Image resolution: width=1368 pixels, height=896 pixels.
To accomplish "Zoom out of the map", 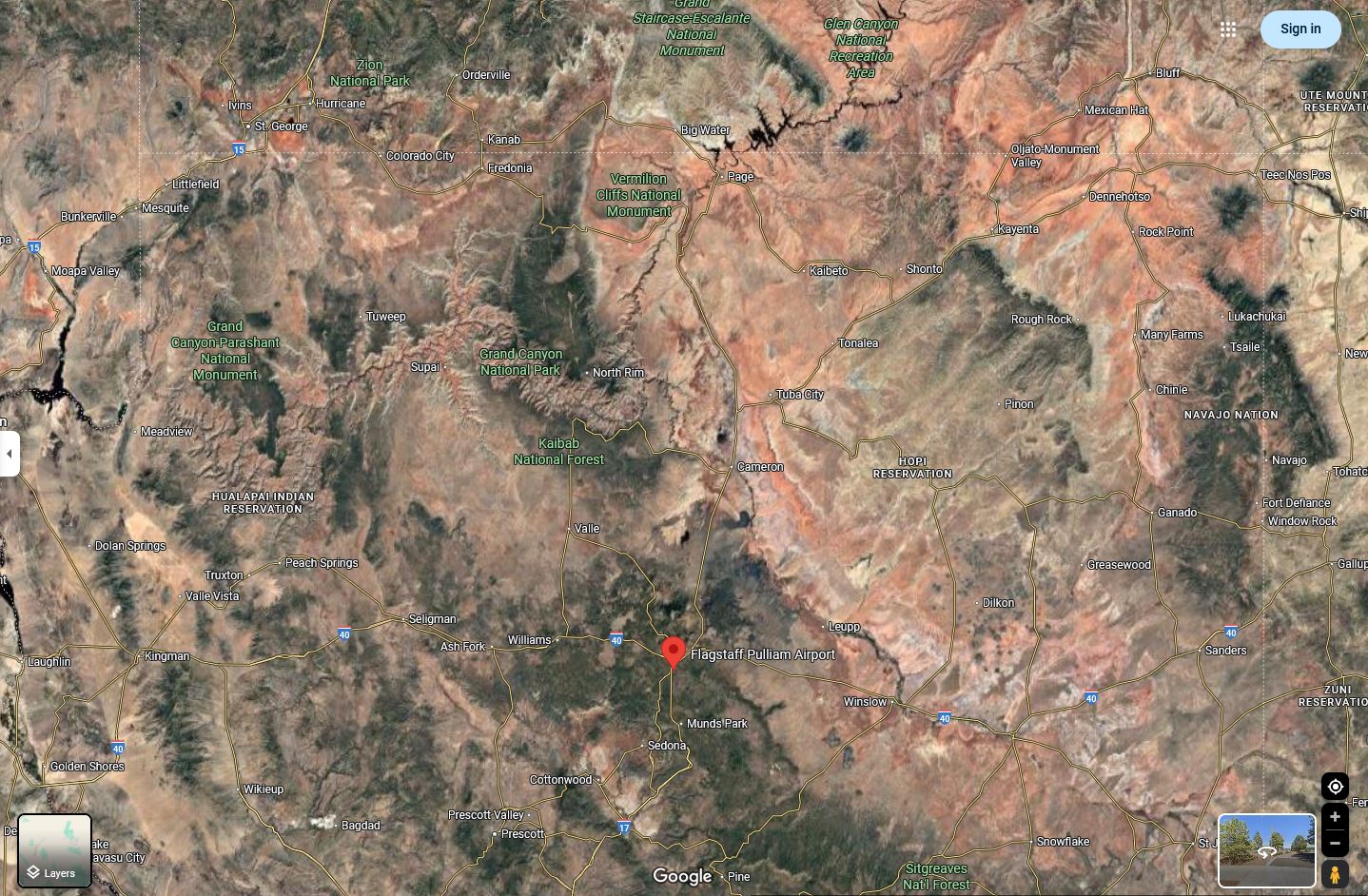I will pyautogui.click(x=1335, y=843).
